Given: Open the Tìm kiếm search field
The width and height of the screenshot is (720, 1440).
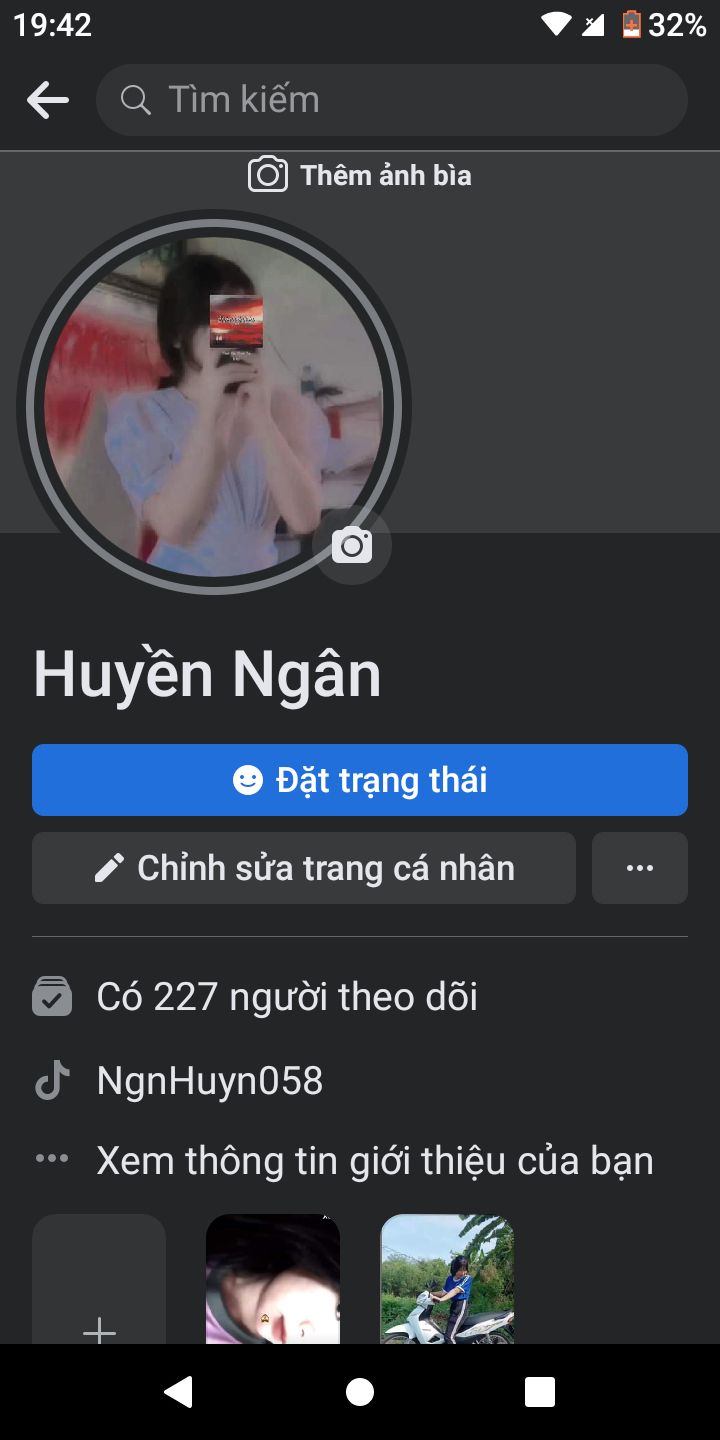Looking at the screenshot, I should point(392,100).
